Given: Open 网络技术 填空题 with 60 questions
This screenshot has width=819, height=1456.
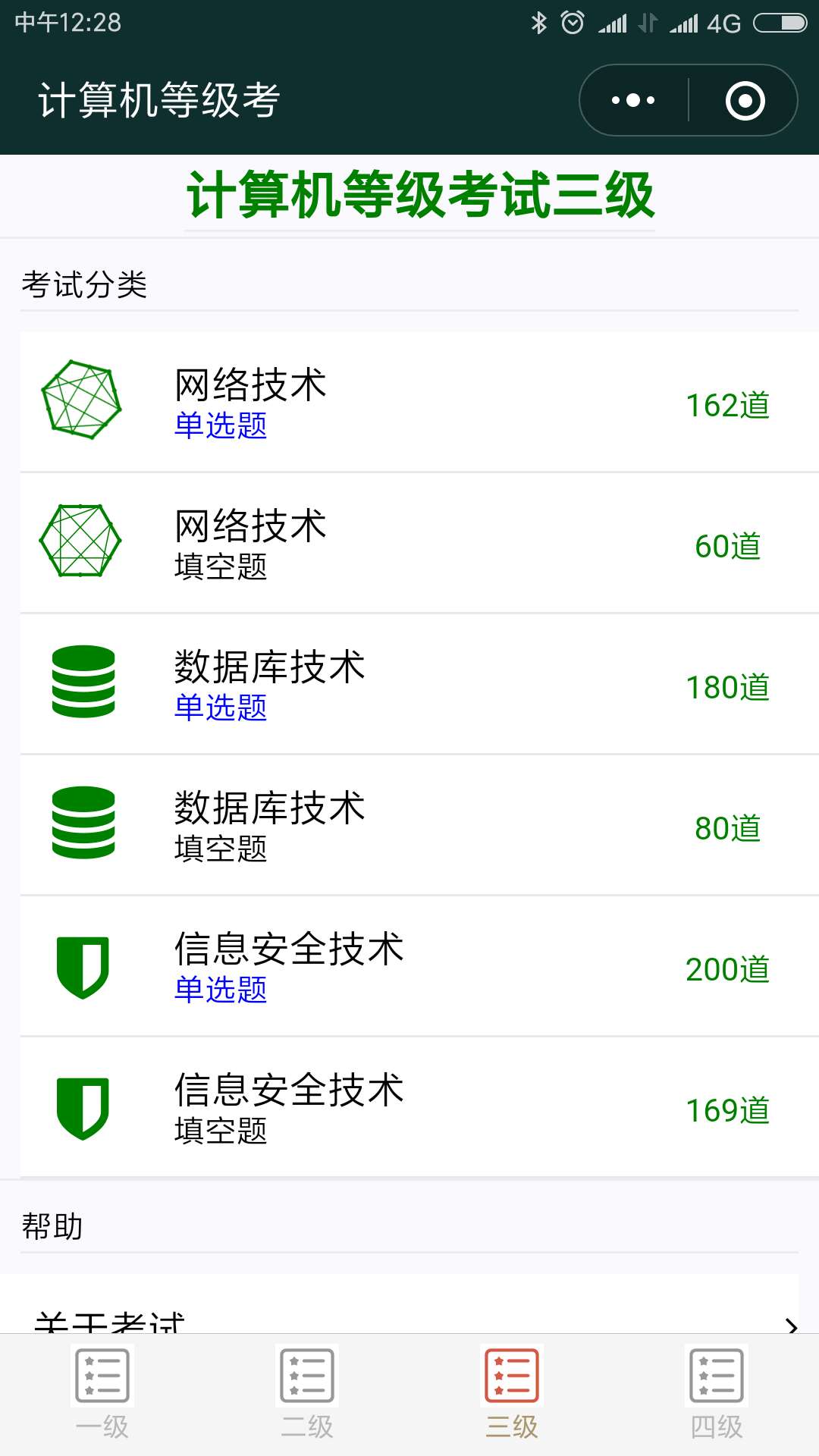Looking at the screenshot, I should coord(419,543).
